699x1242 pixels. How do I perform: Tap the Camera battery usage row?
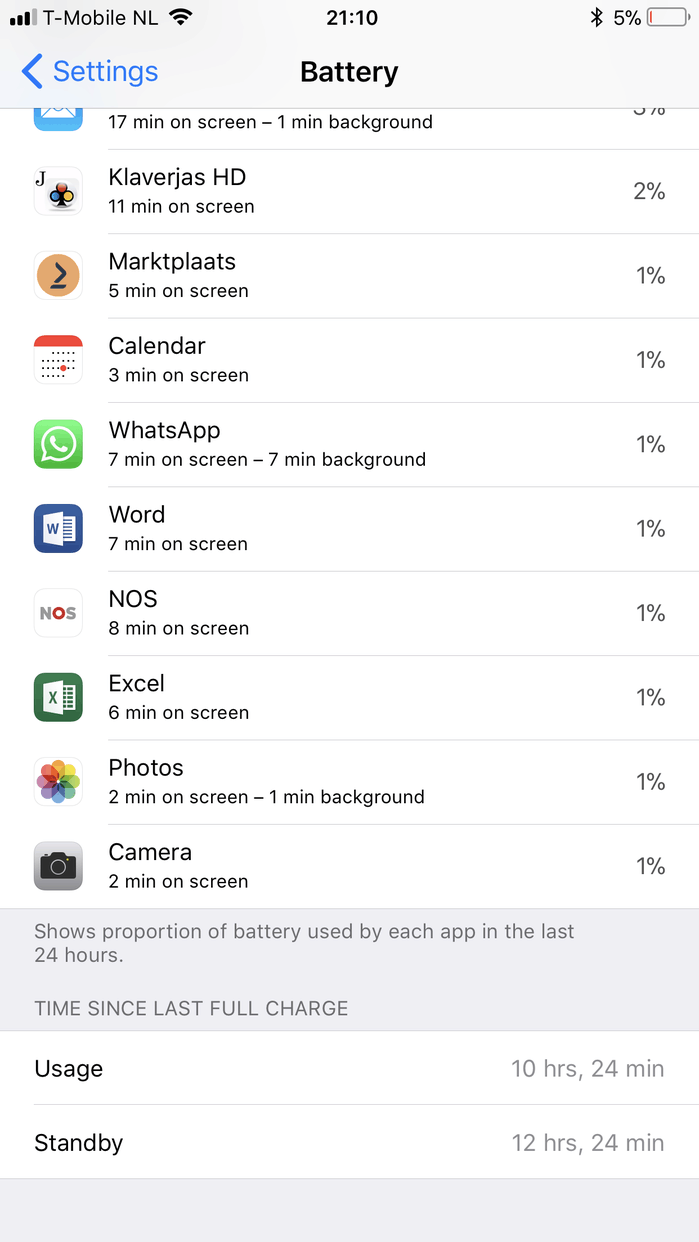pos(349,867)
